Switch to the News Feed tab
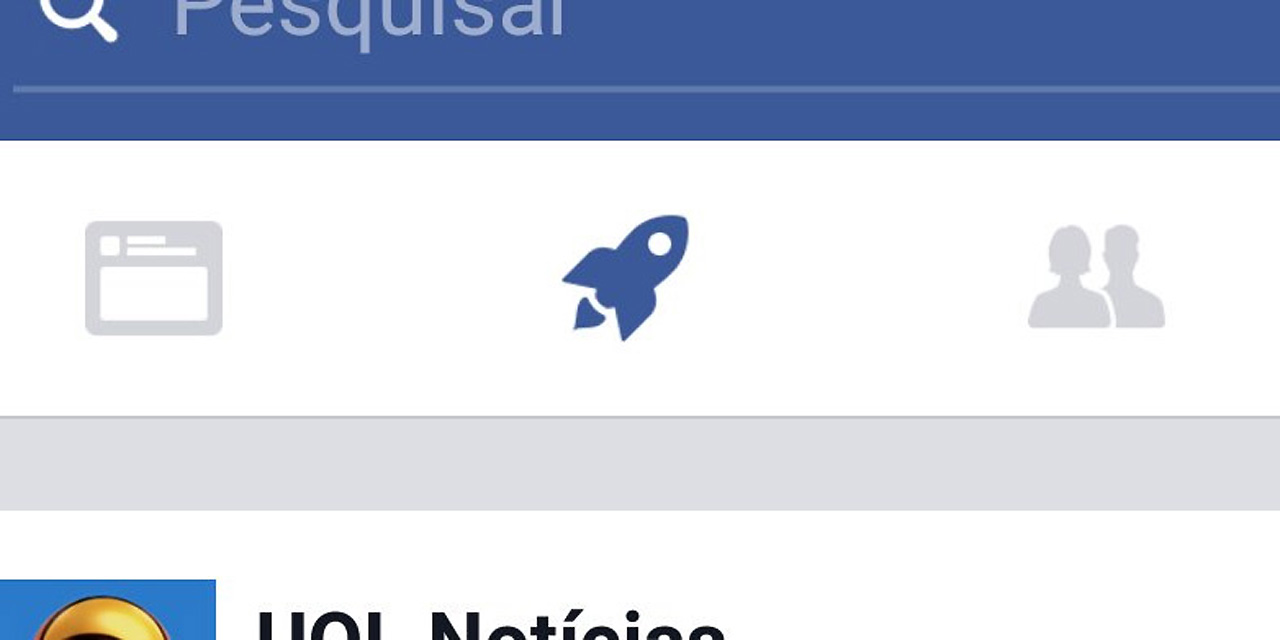Image resolution: width=1280 pixels, height=640 pixels. click(154, 278)
